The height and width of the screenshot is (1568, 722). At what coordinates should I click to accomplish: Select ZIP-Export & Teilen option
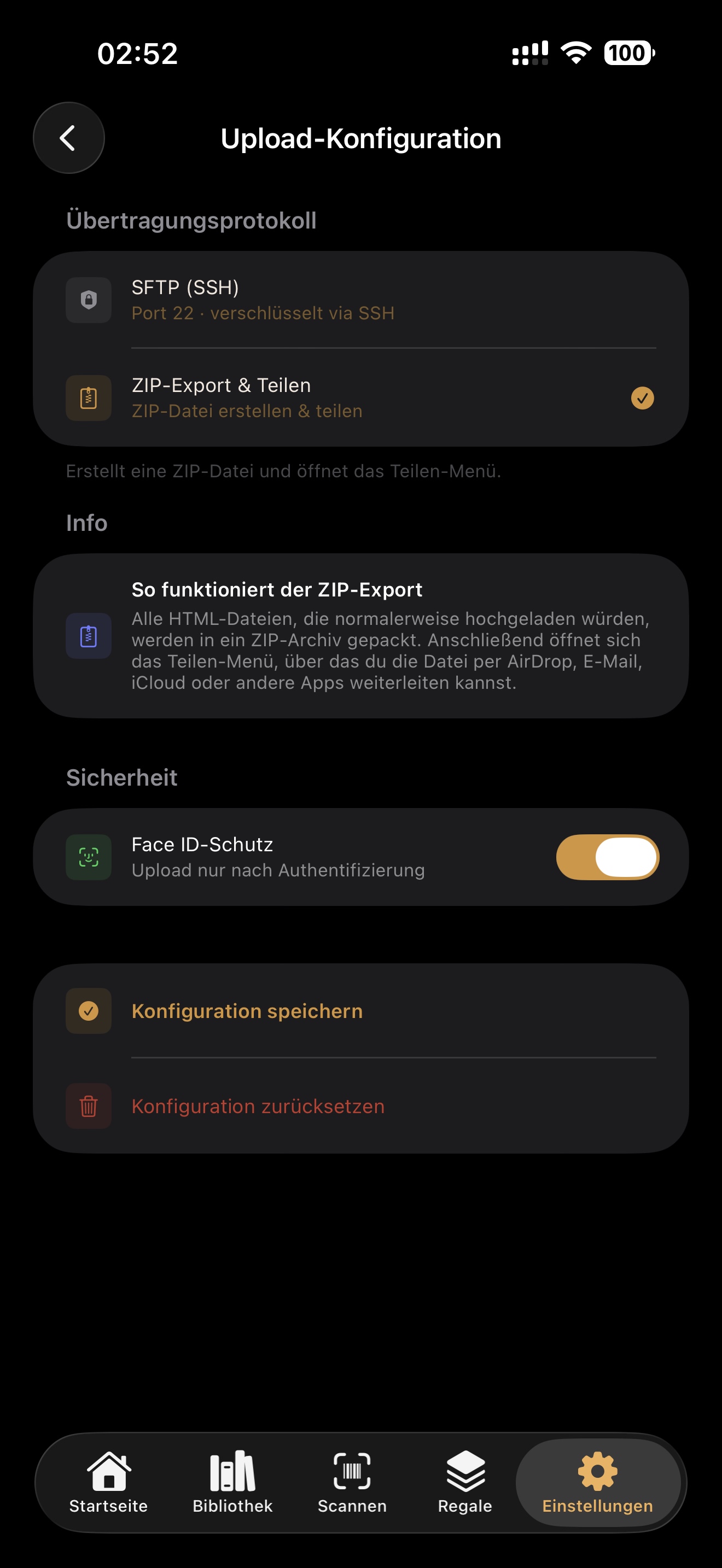(360, 397)
